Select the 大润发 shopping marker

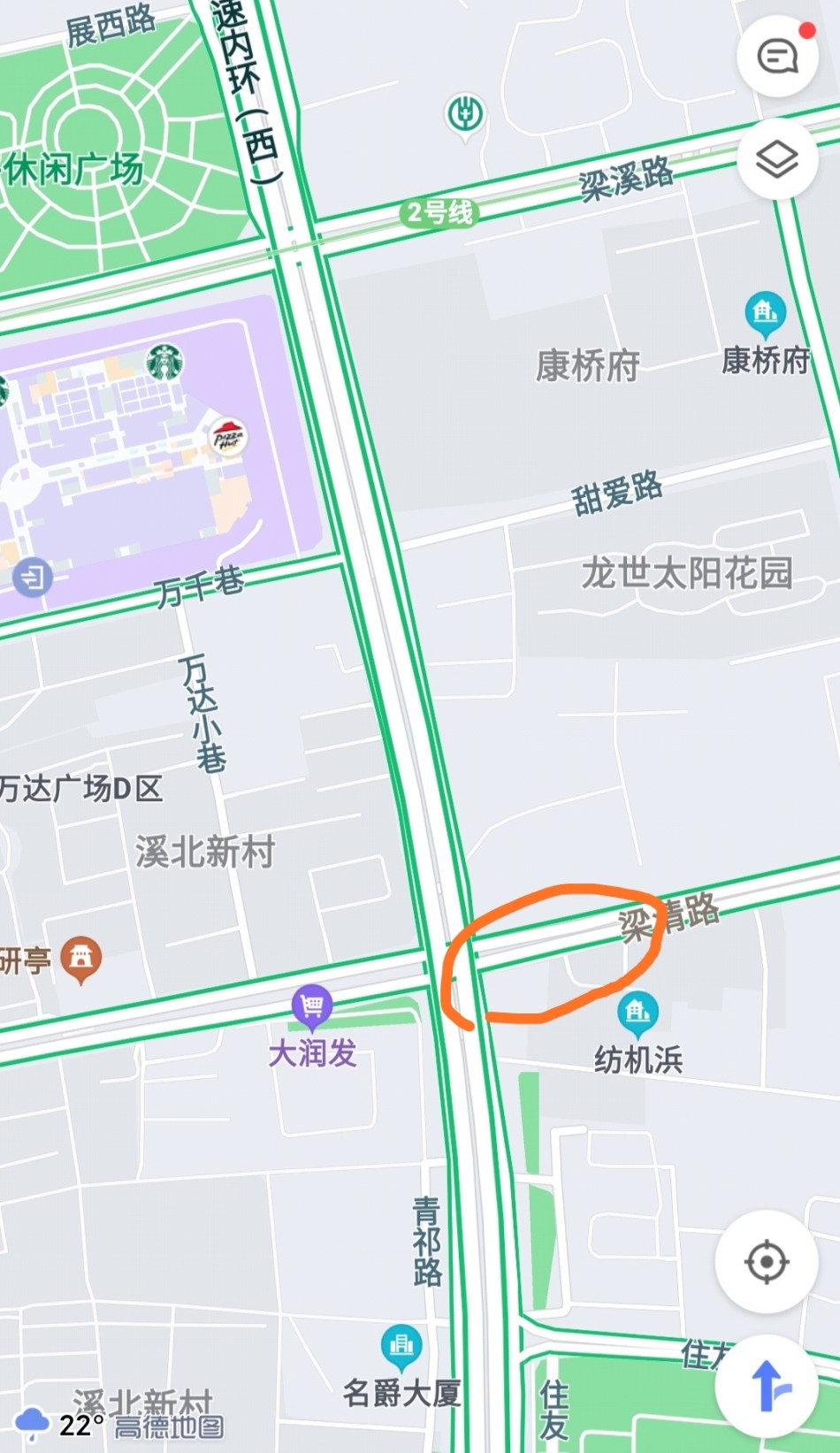(x=311, y=1006)
